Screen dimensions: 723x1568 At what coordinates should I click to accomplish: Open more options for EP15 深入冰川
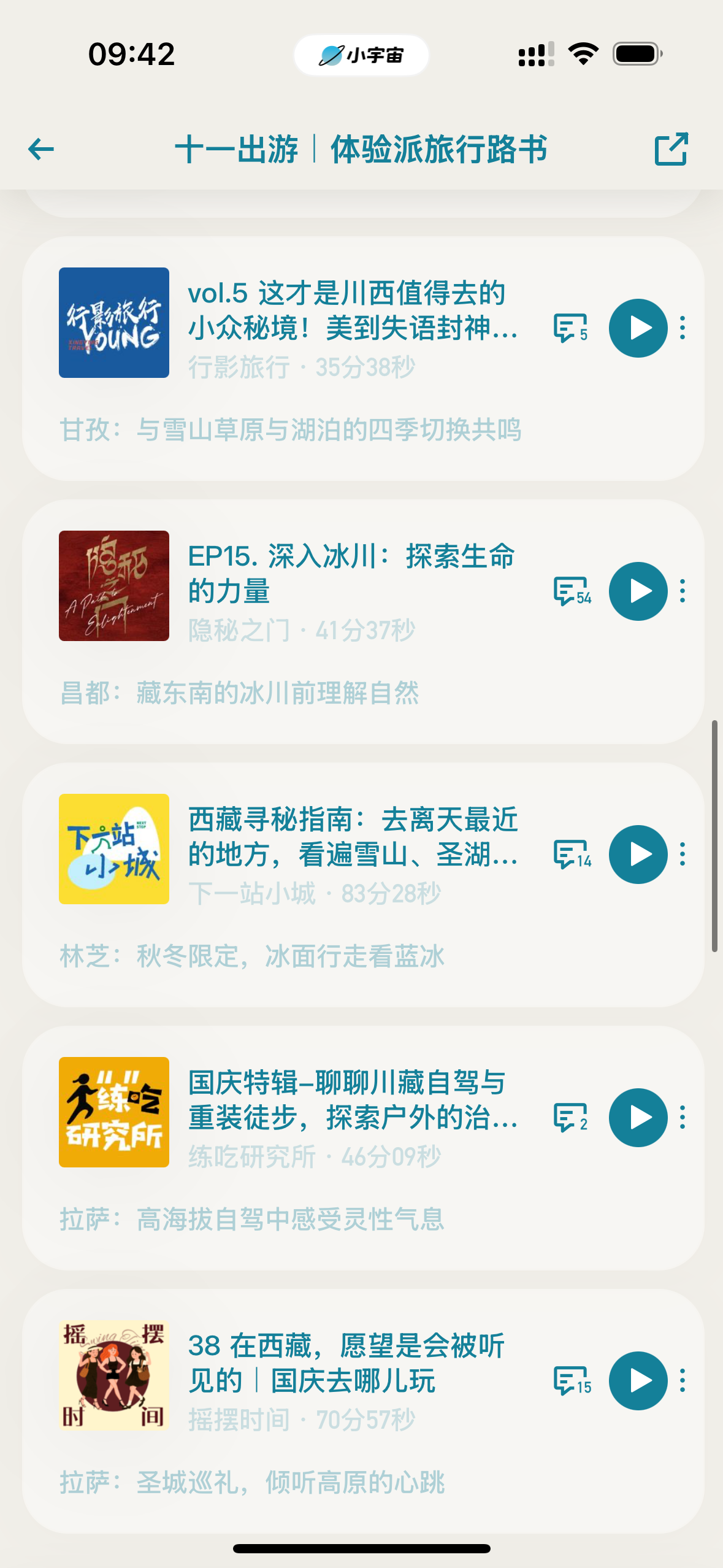coord(683,591)
